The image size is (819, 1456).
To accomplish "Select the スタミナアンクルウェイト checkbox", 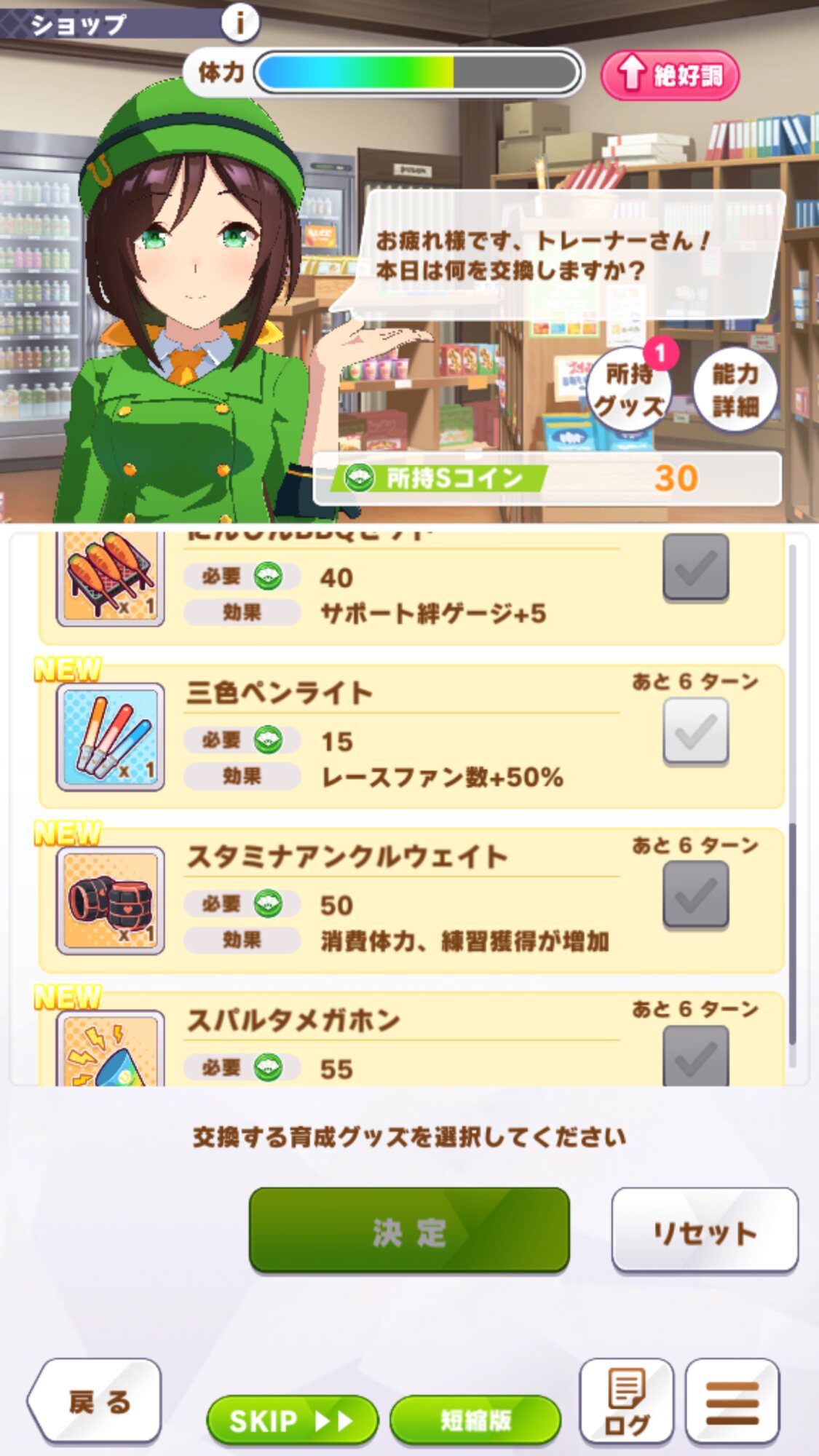I will pyautogui.click(x=695, y=894).
